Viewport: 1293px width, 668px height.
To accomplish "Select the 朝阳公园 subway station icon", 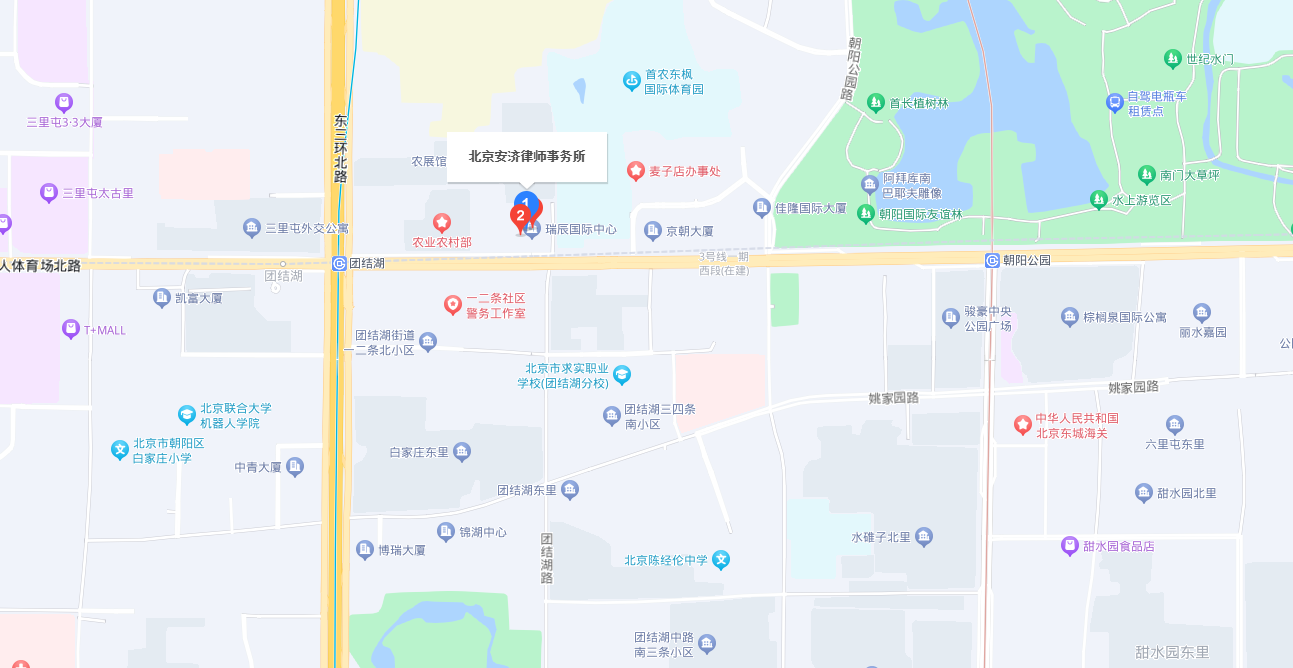I will click(x=992, y=260).
